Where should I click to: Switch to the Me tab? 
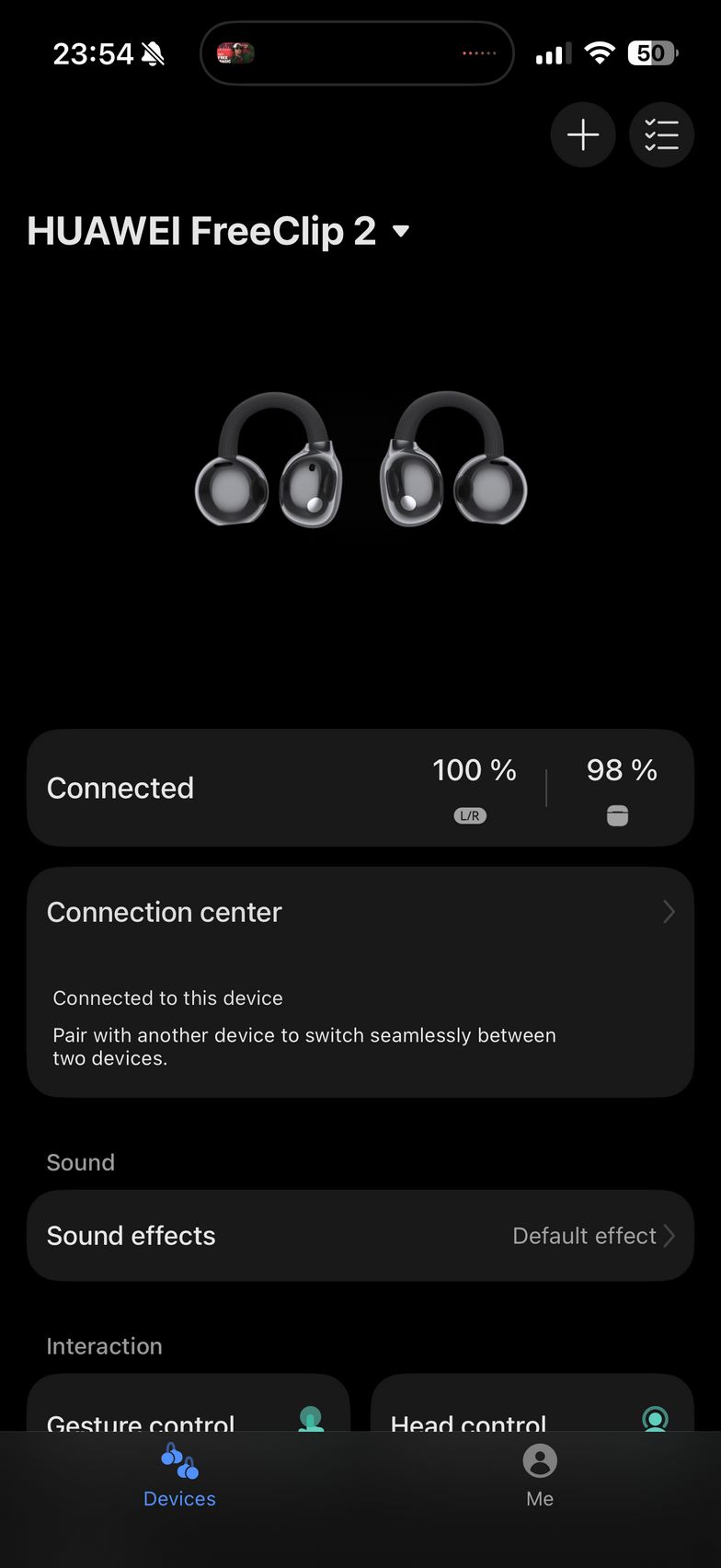tap(540, 1475)
